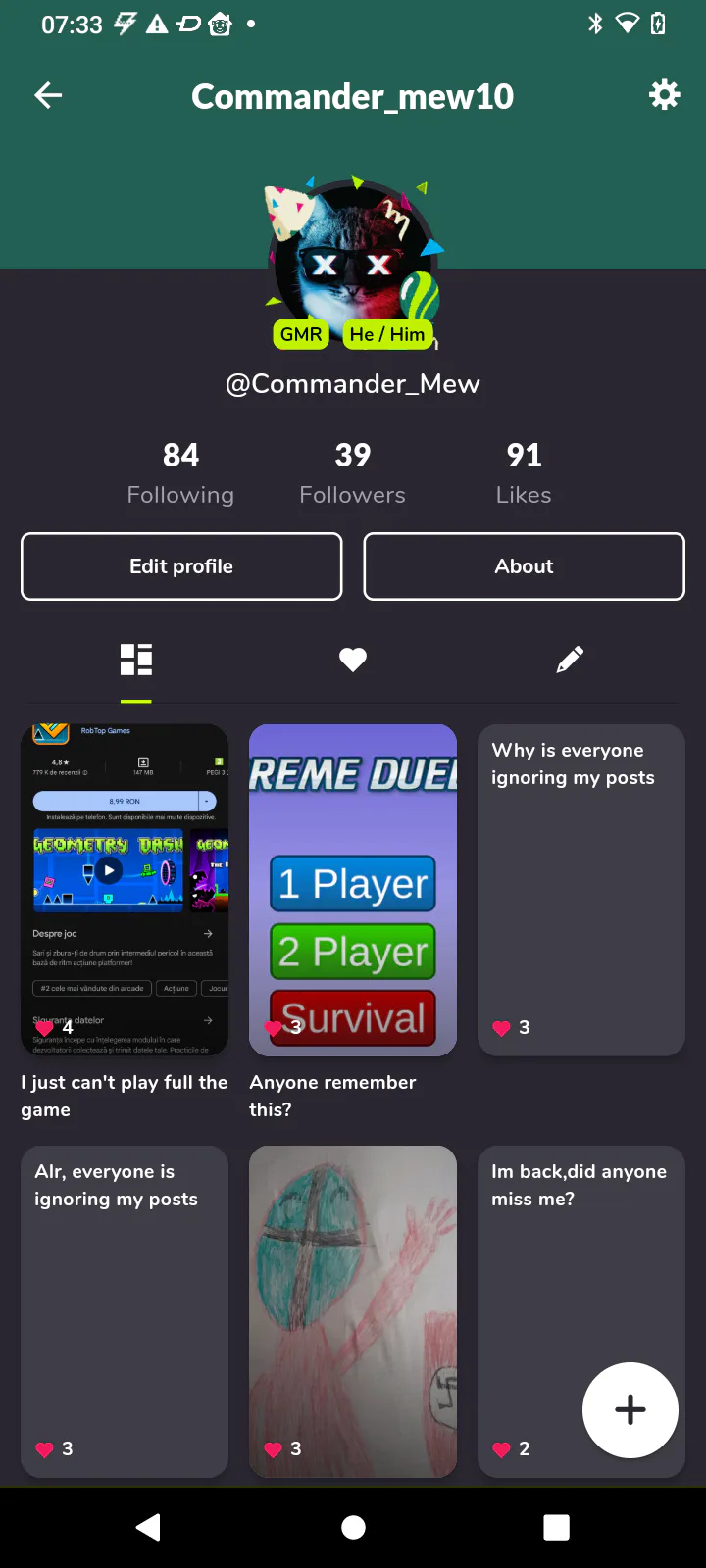This screenshot has width=706, height=1568.
Task: Open "Alr, everyone is ignoring my posts" post
Action: coord(125,1310)
